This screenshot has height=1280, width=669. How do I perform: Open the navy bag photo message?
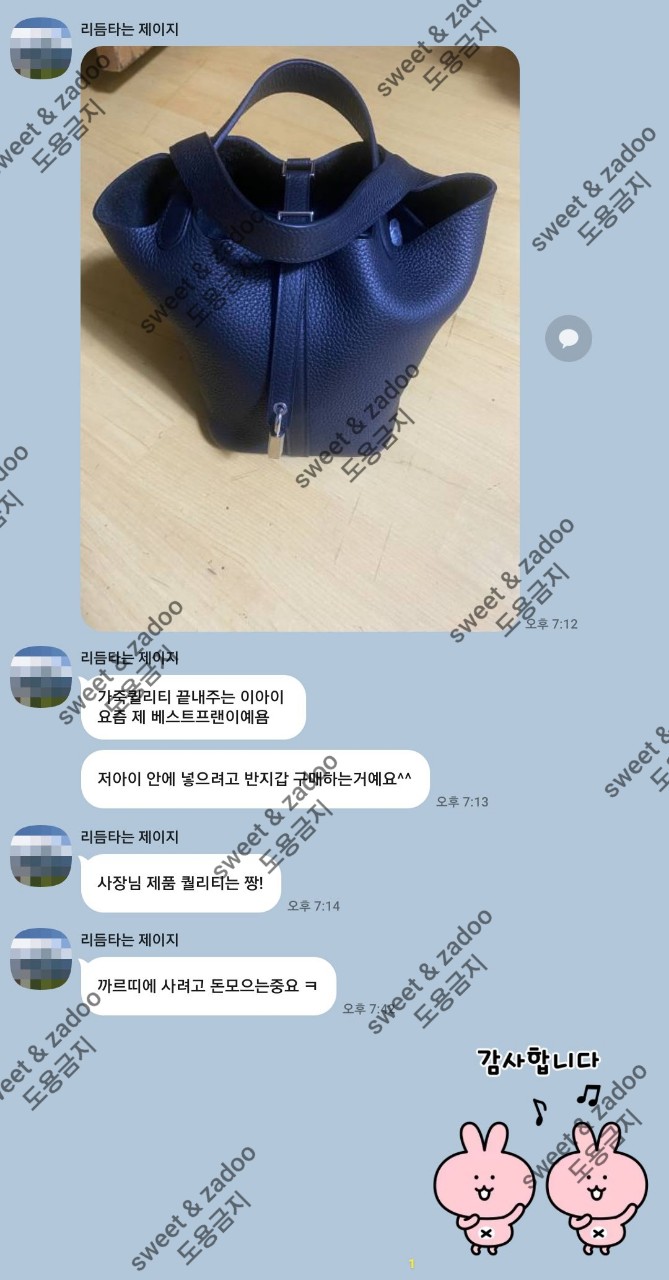point(300,338)
